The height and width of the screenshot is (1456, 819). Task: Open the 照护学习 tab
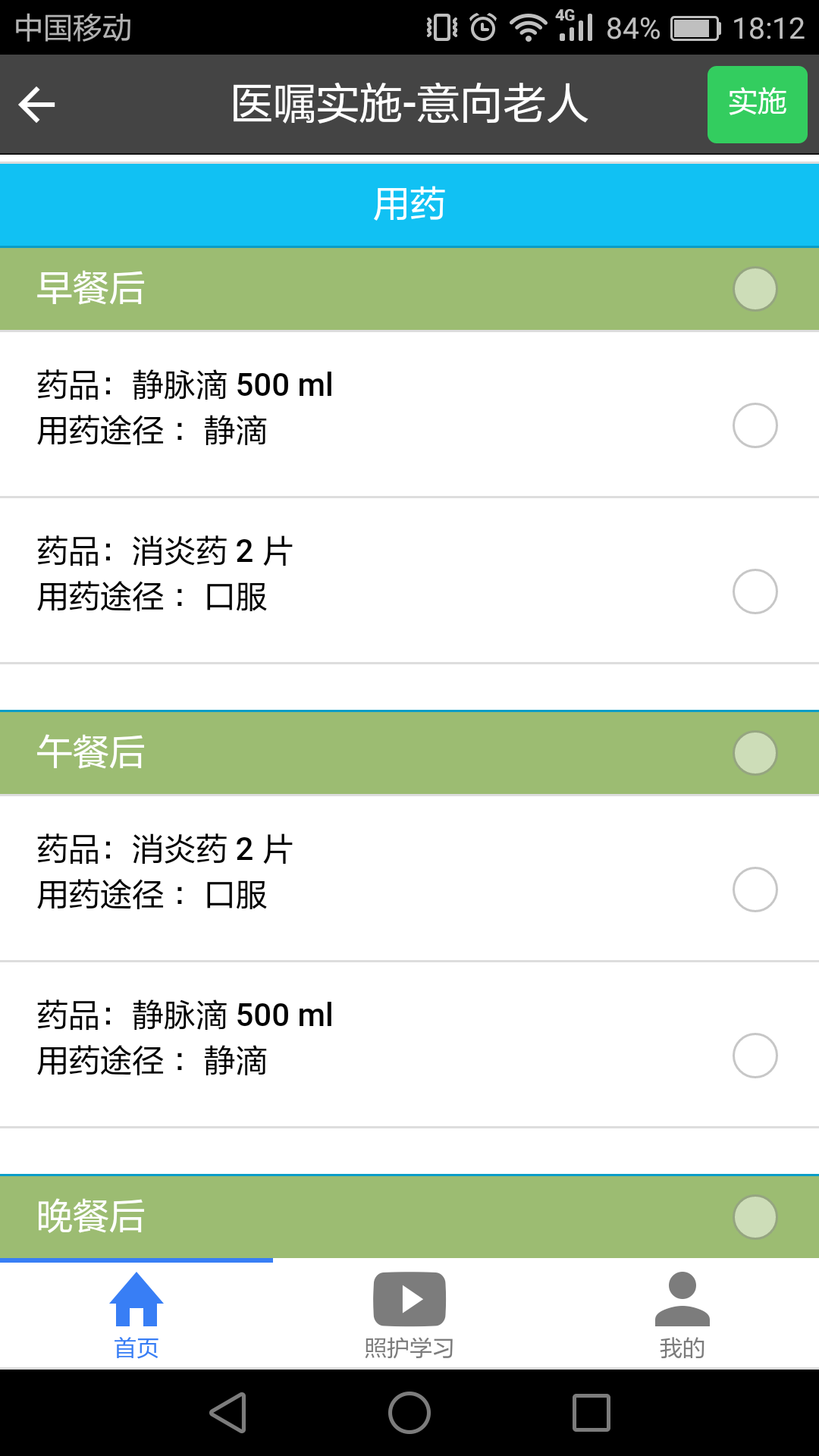409,1314
